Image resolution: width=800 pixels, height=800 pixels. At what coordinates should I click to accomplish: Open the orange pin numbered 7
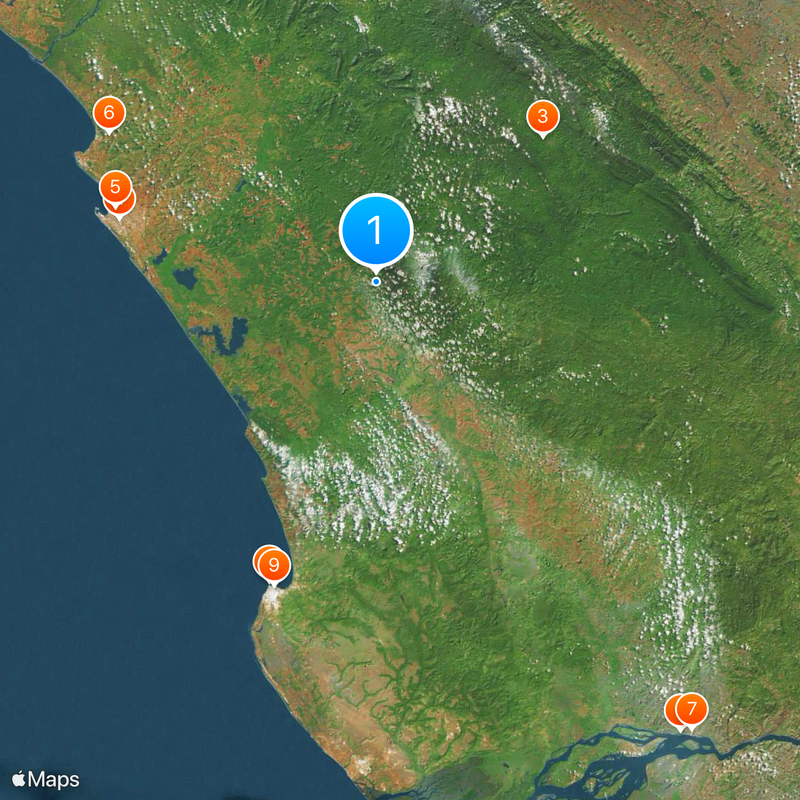(691, 709)
